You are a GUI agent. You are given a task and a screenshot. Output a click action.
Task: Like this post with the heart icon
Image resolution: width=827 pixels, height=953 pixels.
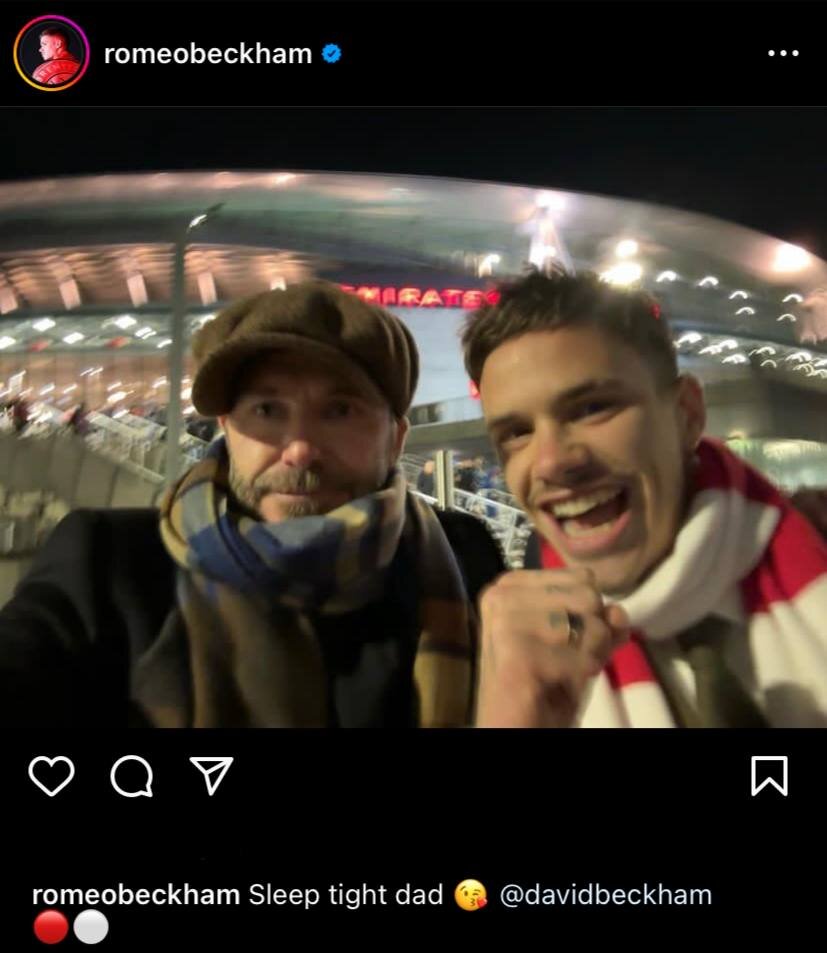(51, 775)
